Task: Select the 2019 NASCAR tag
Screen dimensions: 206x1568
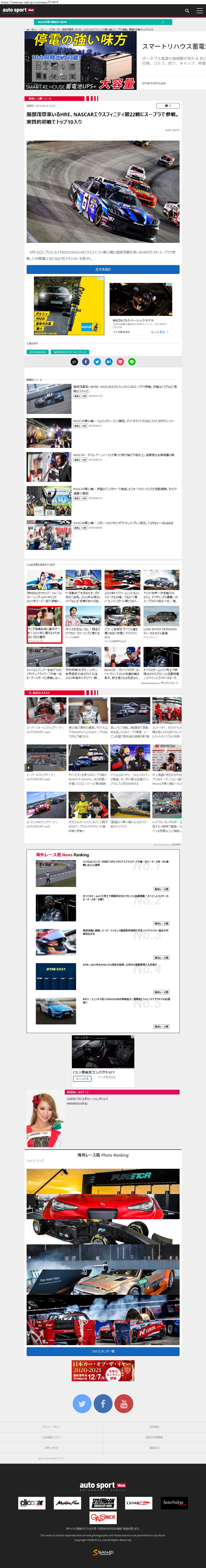Action: [37, 352]
